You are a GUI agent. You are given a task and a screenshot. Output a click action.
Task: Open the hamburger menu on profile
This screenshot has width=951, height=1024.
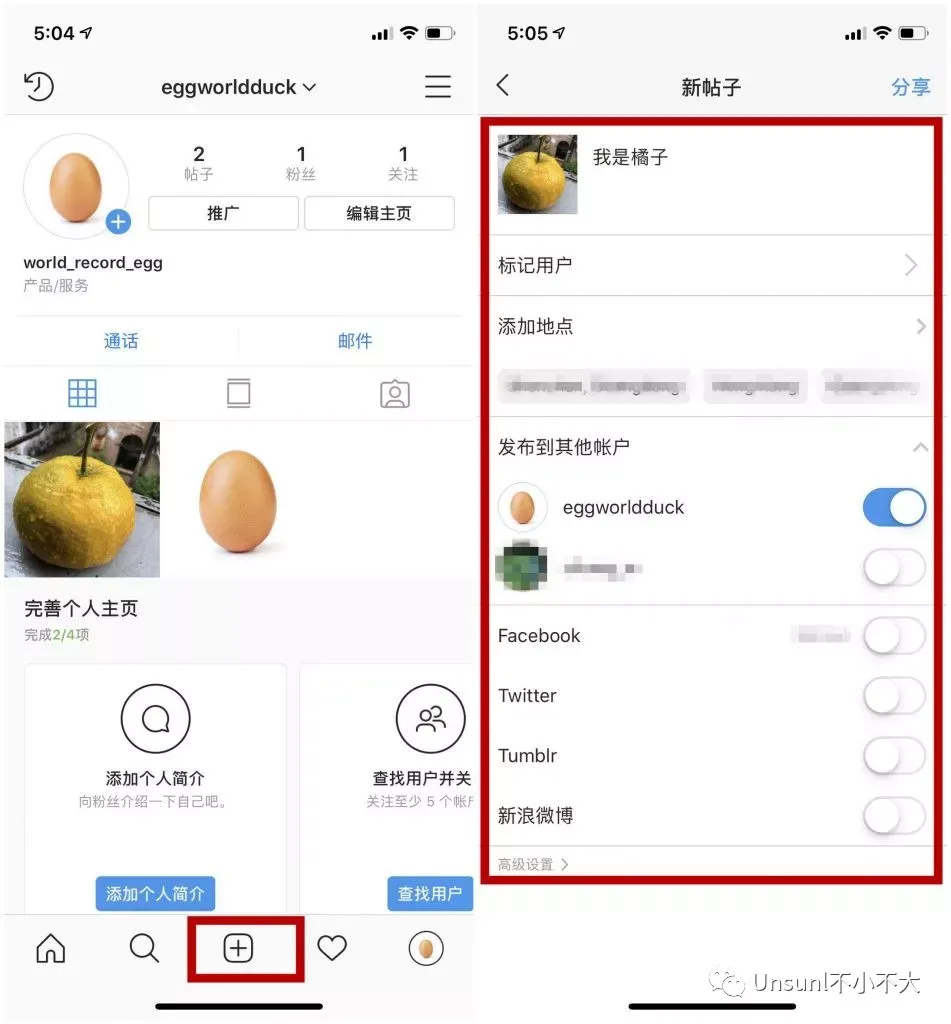click(x=438, y=87)
